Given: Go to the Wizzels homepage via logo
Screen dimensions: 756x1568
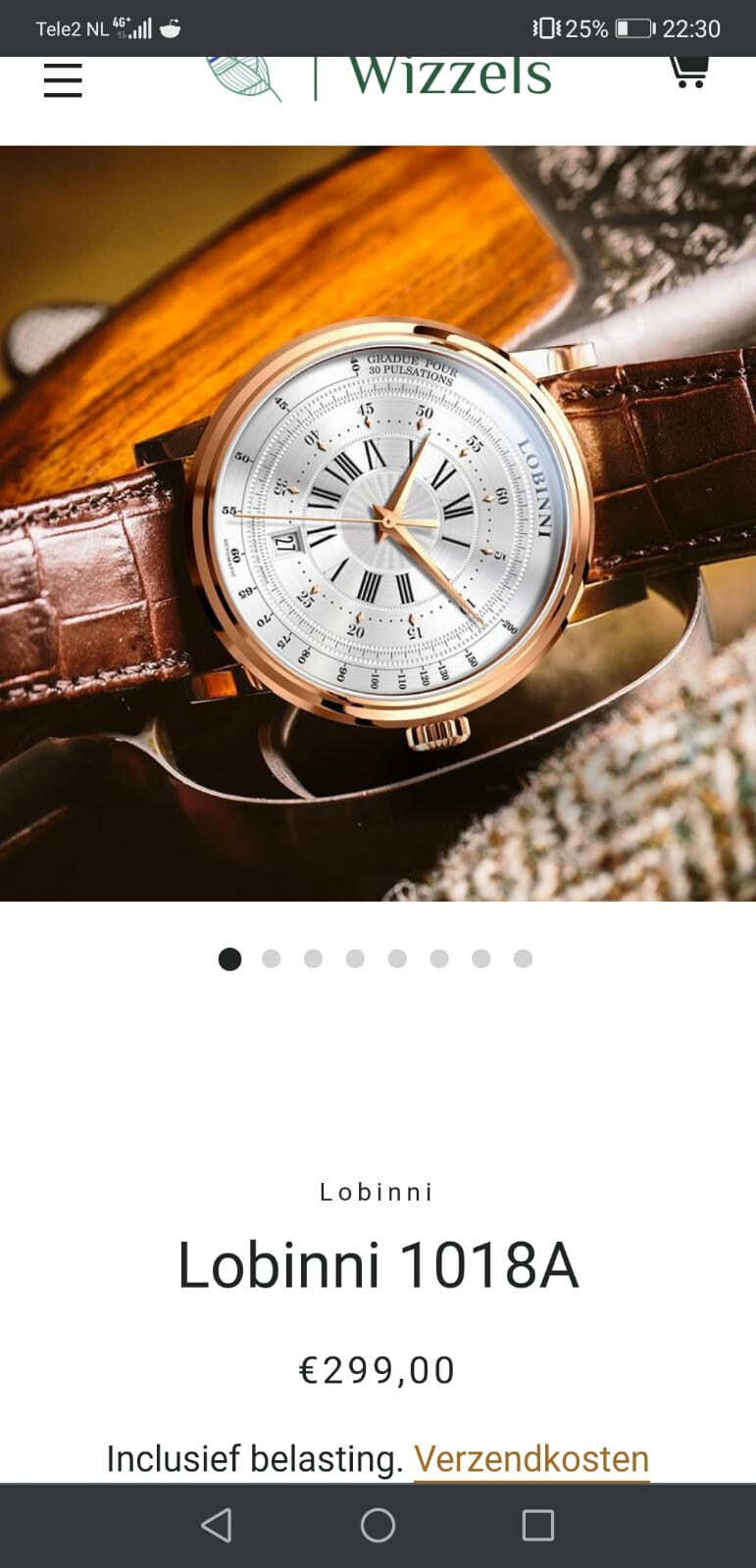Looking at the screenshot, I should [380, 76].
